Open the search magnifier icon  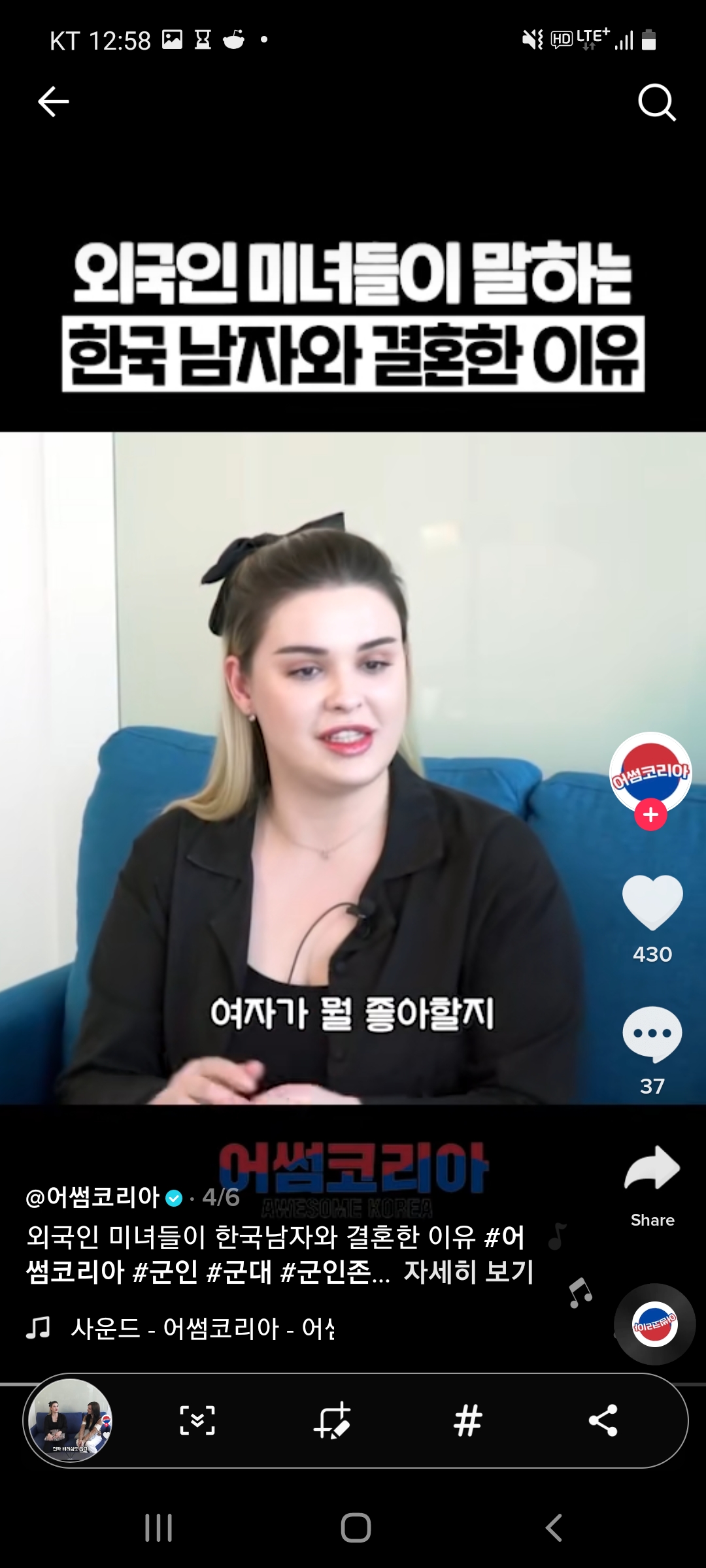click(656, 102)
